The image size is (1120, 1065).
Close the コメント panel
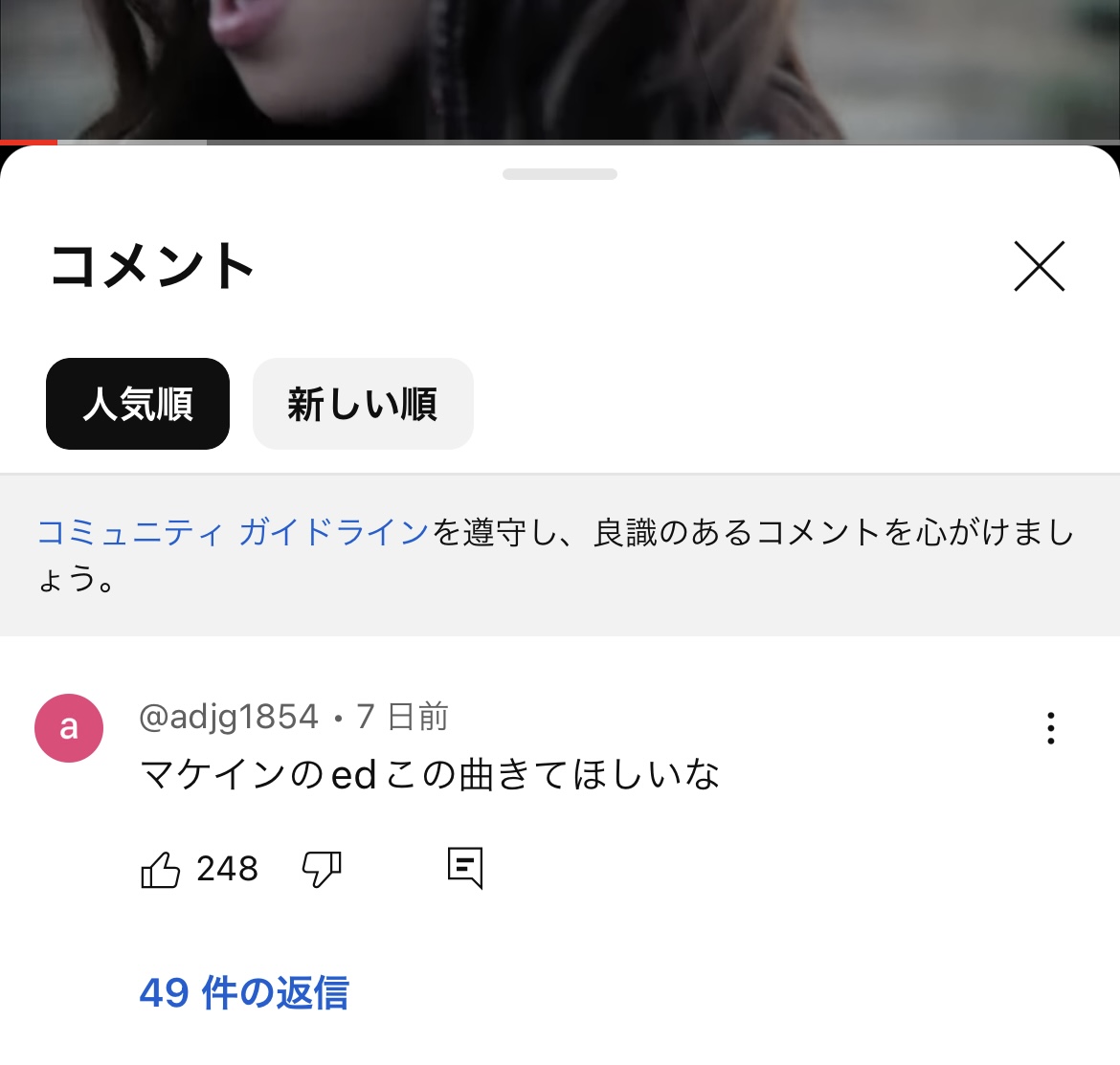pos(1039,266)
